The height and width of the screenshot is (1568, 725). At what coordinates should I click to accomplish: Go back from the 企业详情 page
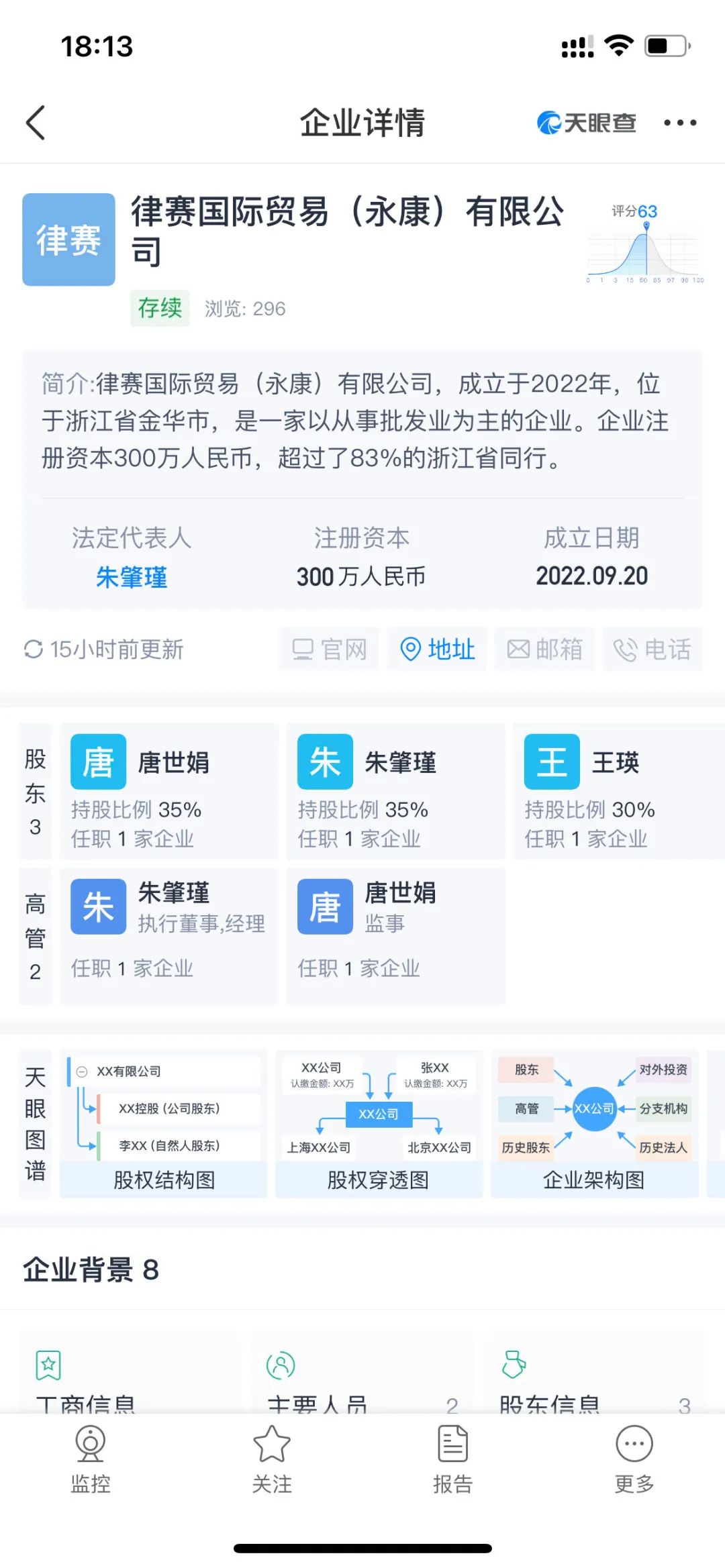(x=36, y=123)
